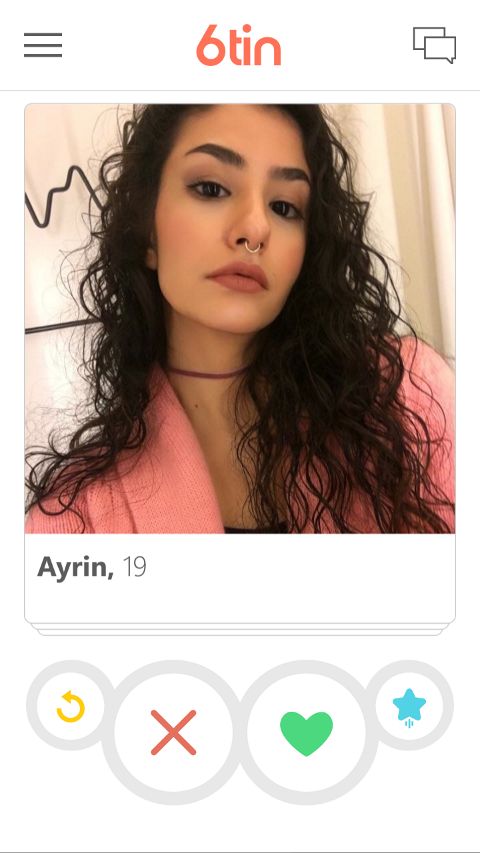Like Ayrin with the green heart

[306, 732]
